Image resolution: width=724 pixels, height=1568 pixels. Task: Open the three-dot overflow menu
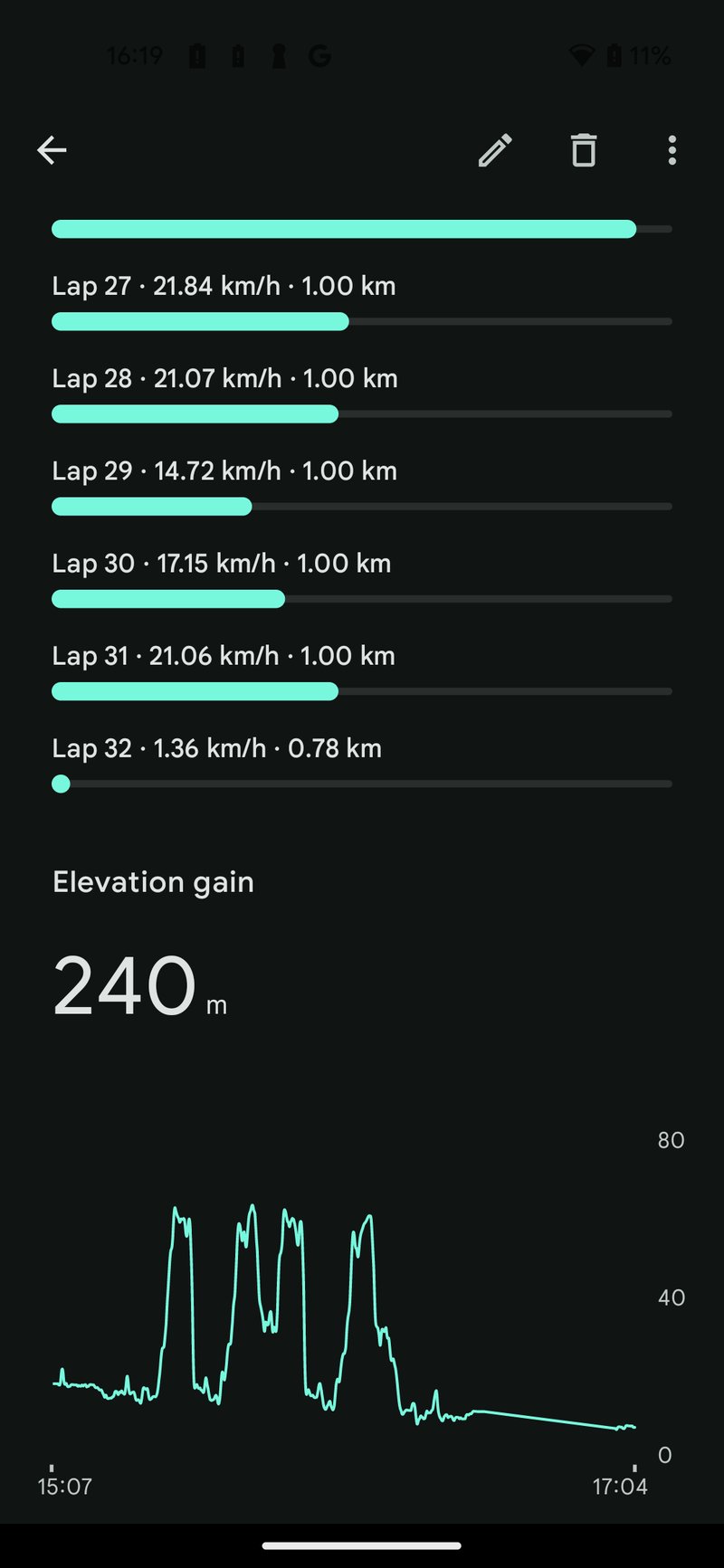[672, 150]
